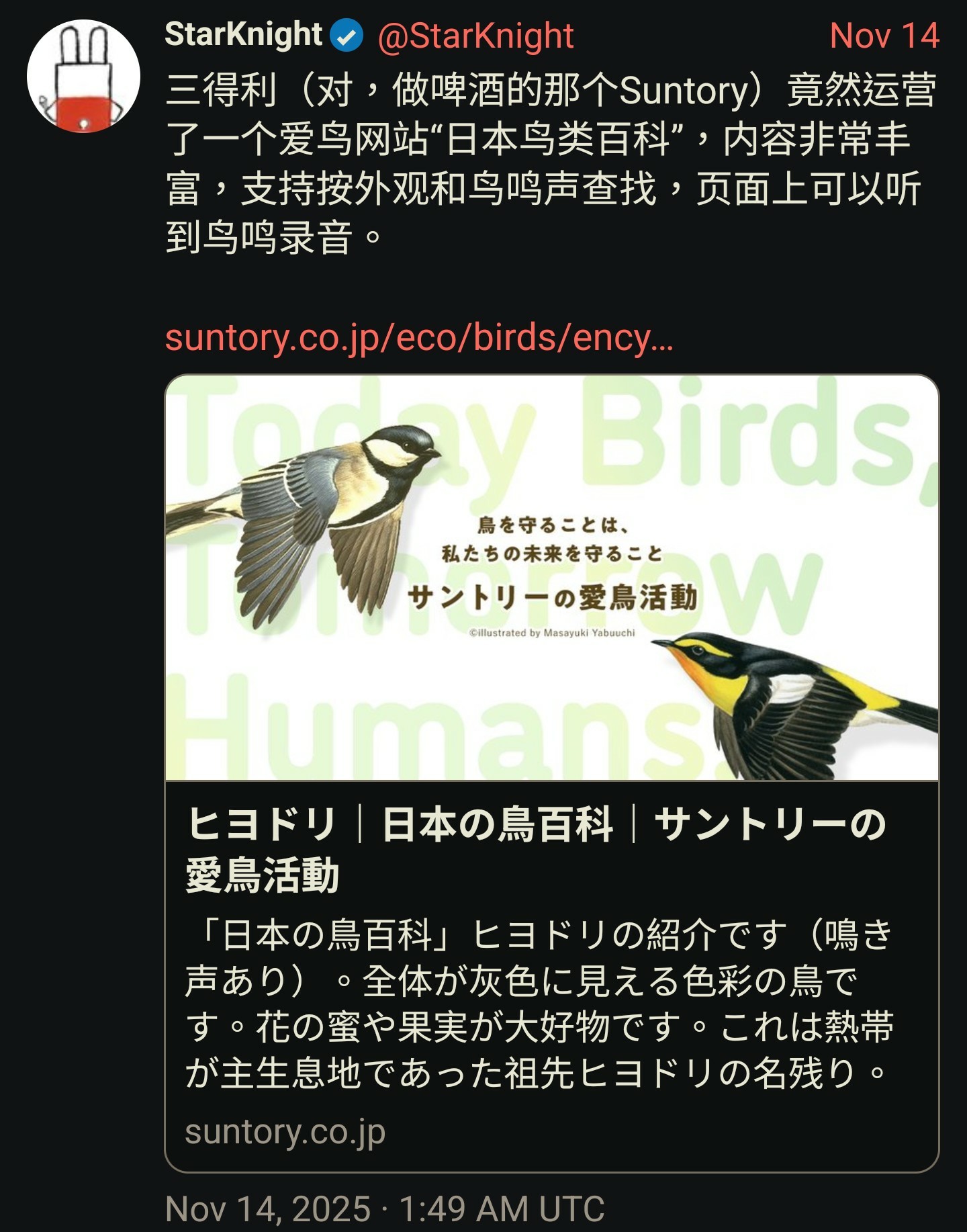Open StarKnight's profile picture
Screen dimensions: 967x1232
[83, 76]
